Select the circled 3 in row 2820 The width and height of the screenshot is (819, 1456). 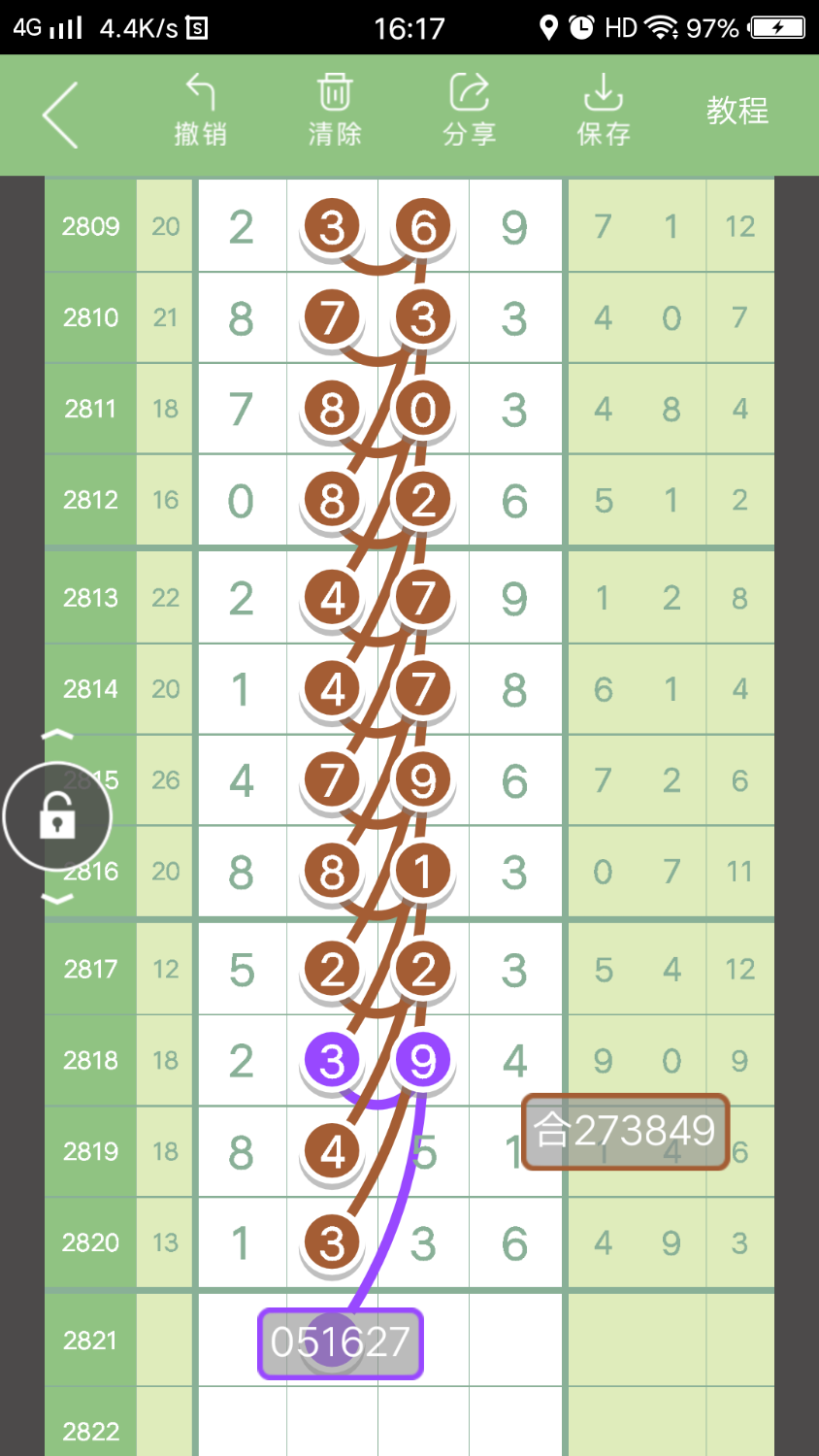tap(333, 1241)
